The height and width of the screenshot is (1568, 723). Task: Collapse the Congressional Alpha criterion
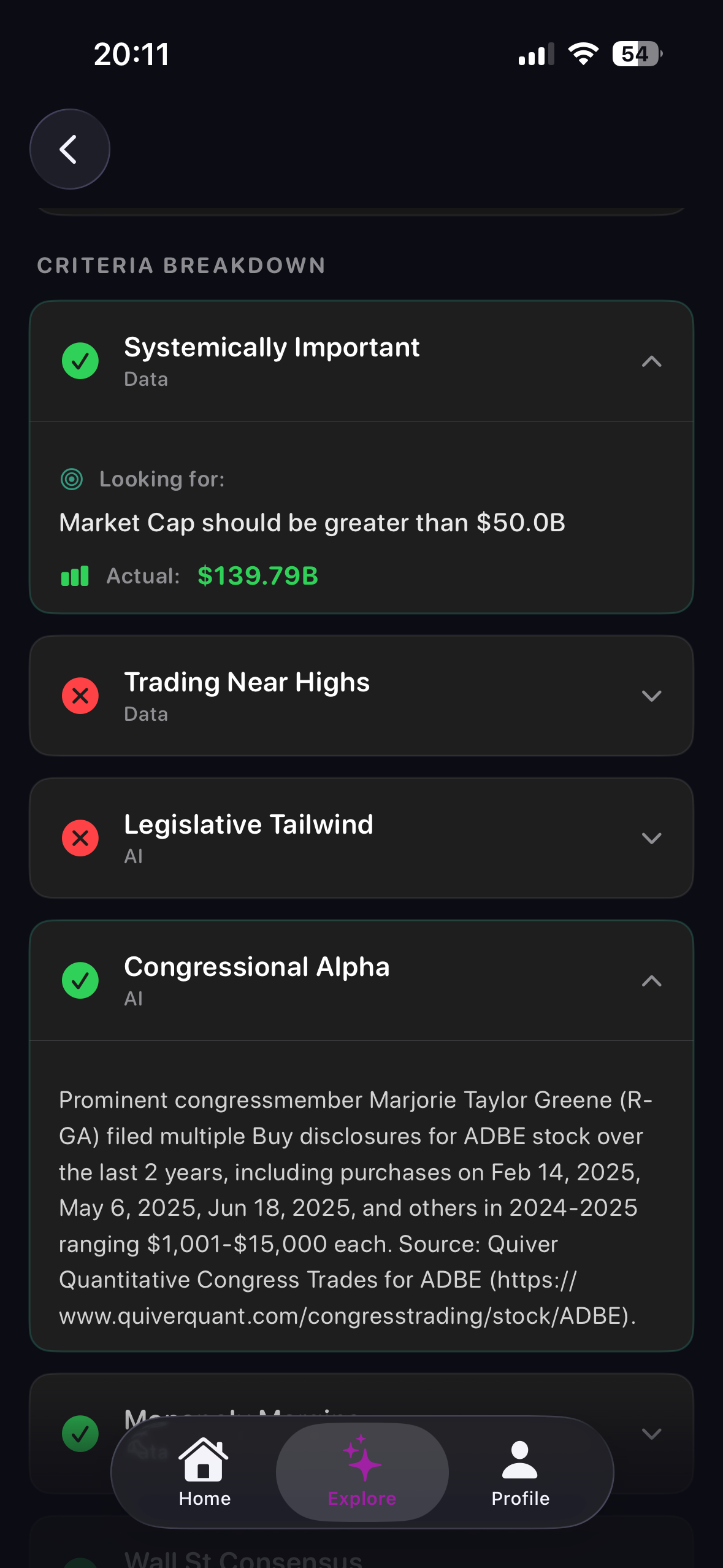651,980
